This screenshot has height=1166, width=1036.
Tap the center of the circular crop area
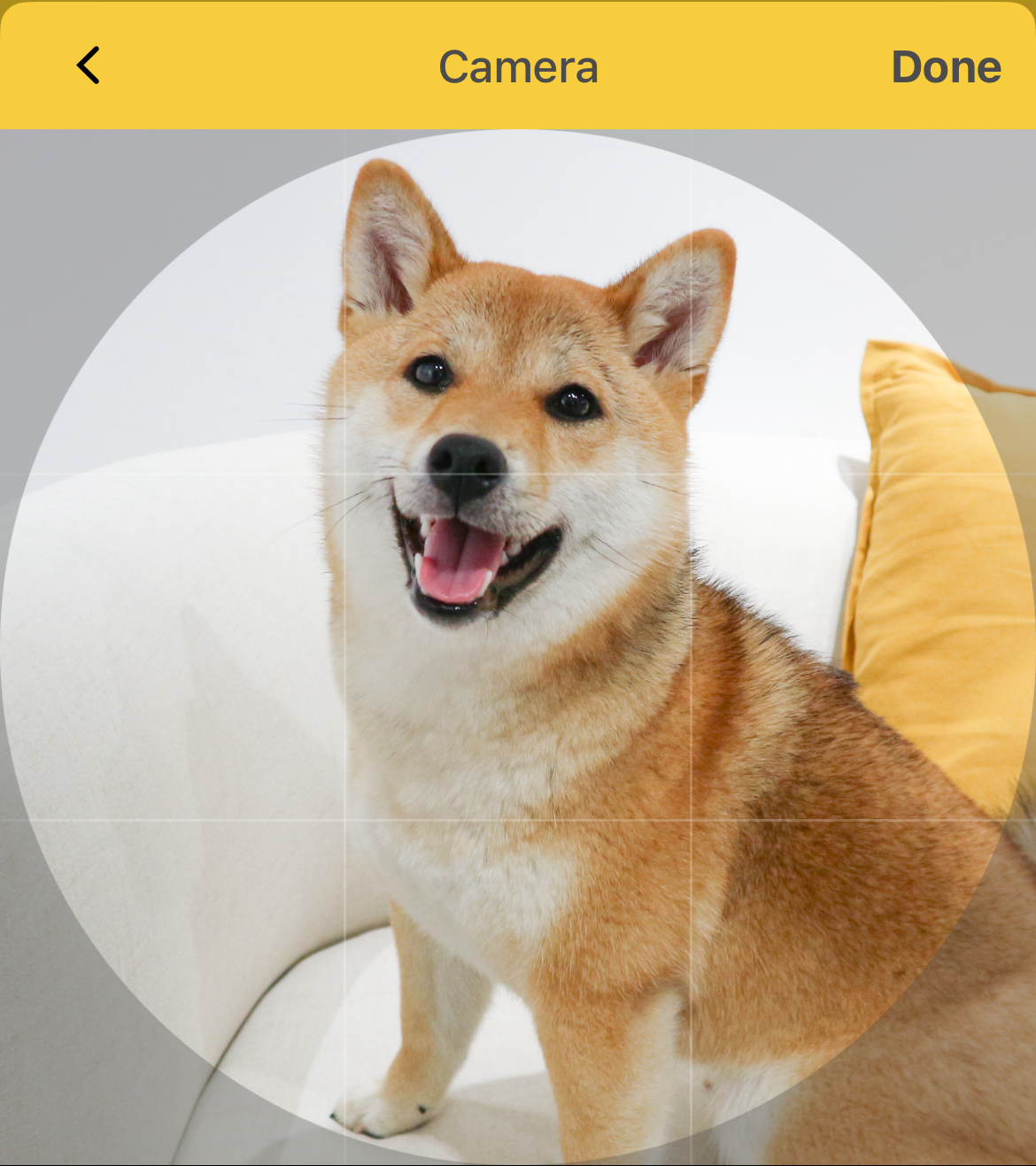point(518,646)
